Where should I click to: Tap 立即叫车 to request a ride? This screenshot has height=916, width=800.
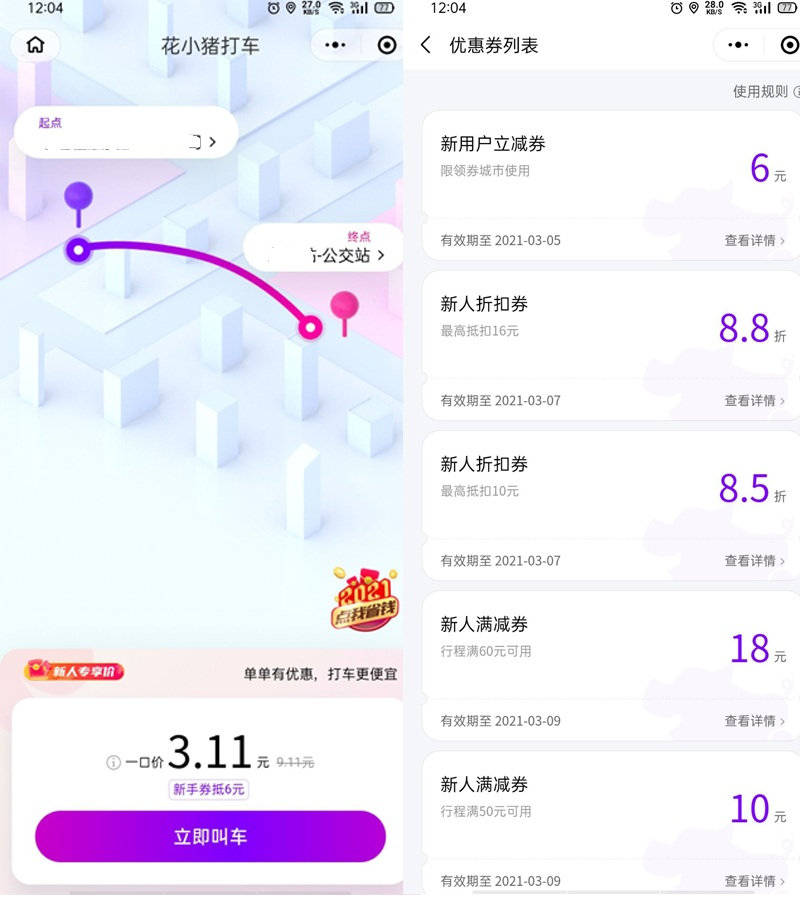[210, 836]
